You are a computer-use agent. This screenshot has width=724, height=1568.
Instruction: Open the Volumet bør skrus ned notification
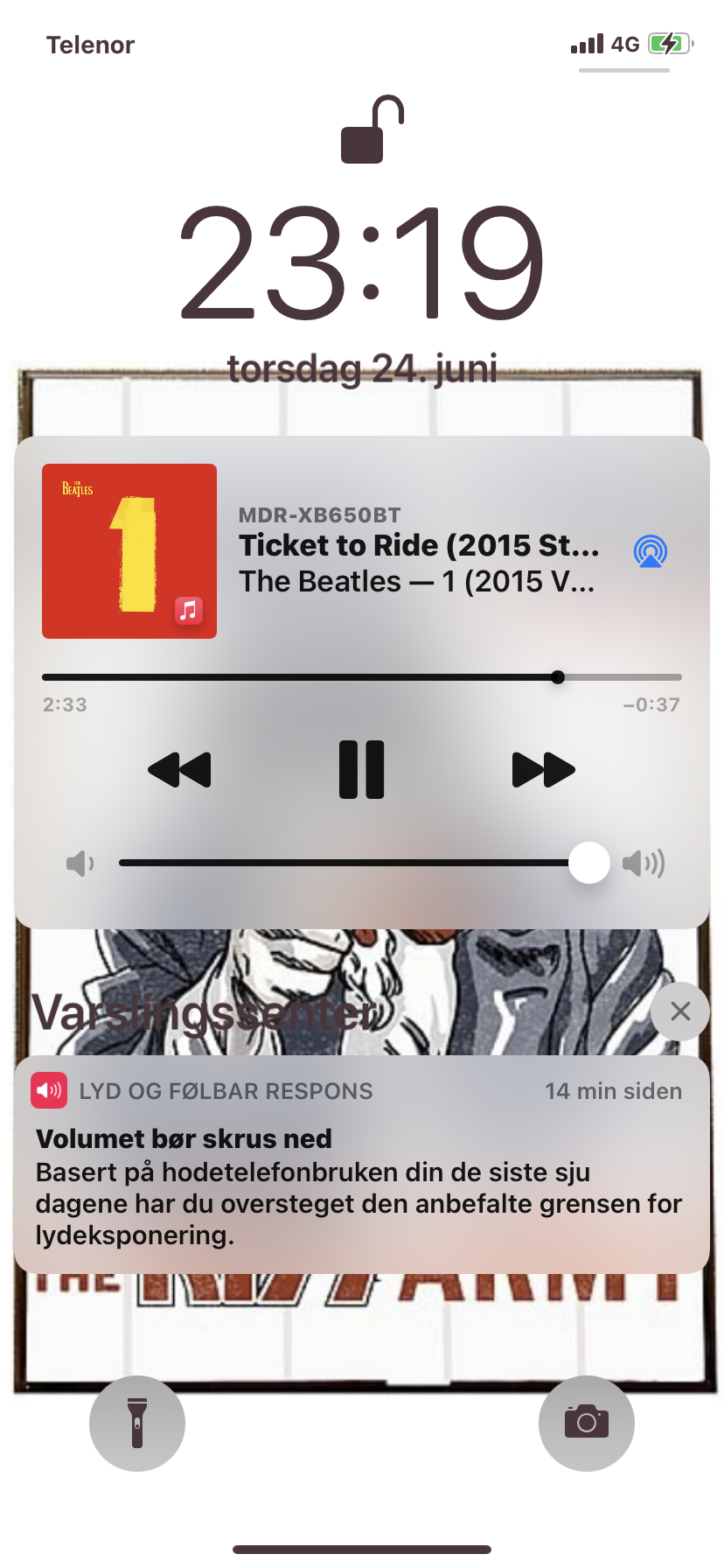tap(362, 1165)
